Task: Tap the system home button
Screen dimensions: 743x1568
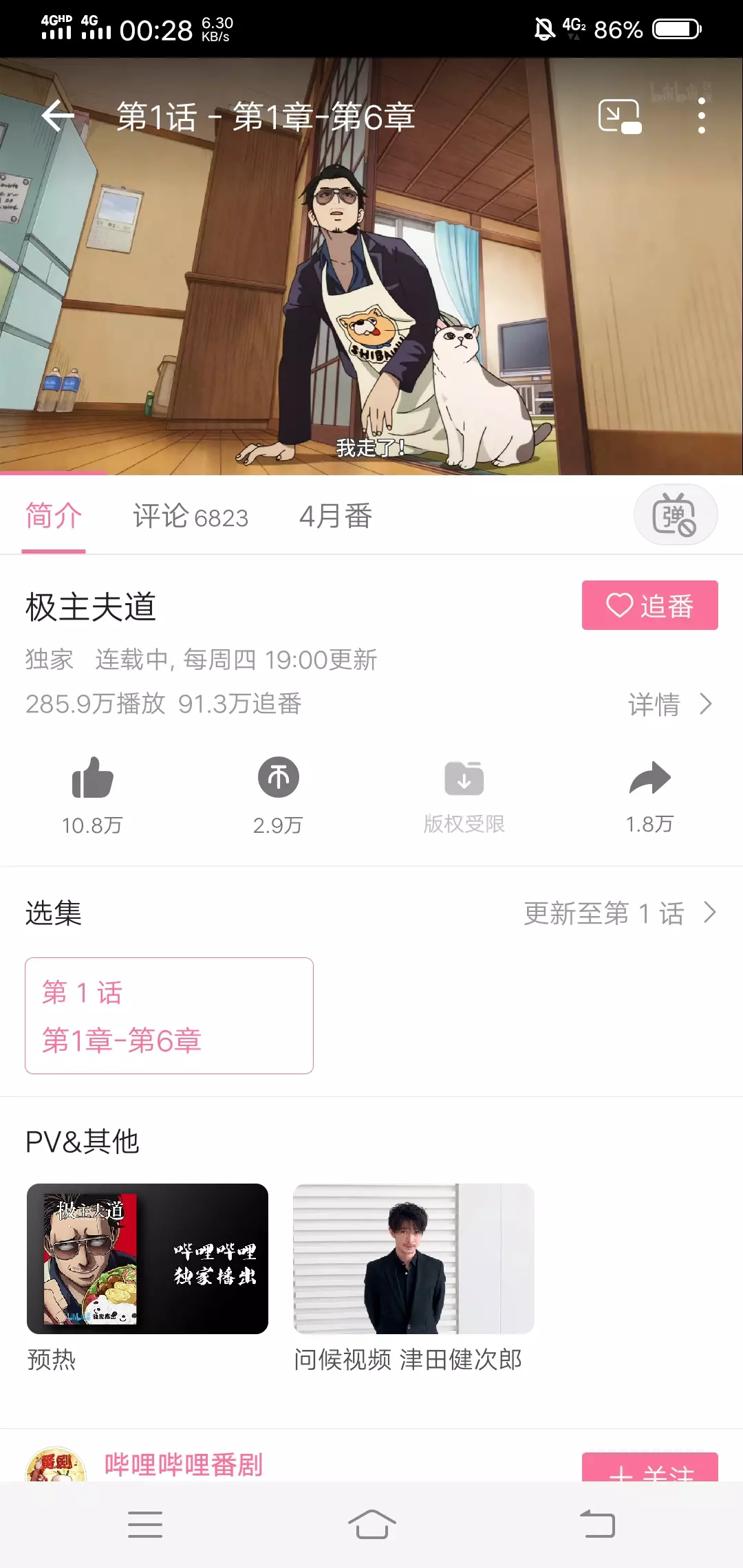Action: [x=371, y=1524]
